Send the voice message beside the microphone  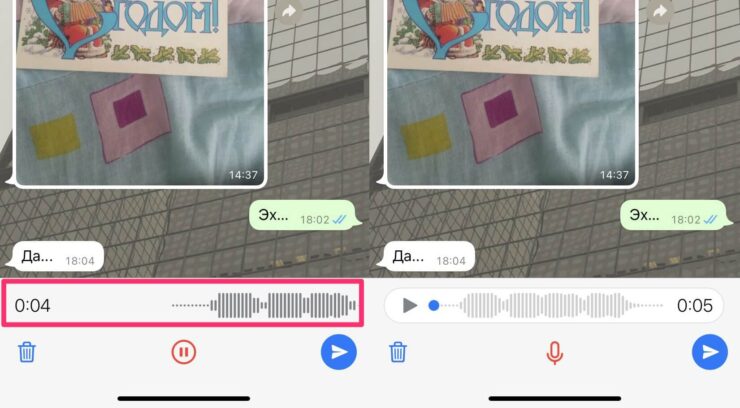click(709, 352)
